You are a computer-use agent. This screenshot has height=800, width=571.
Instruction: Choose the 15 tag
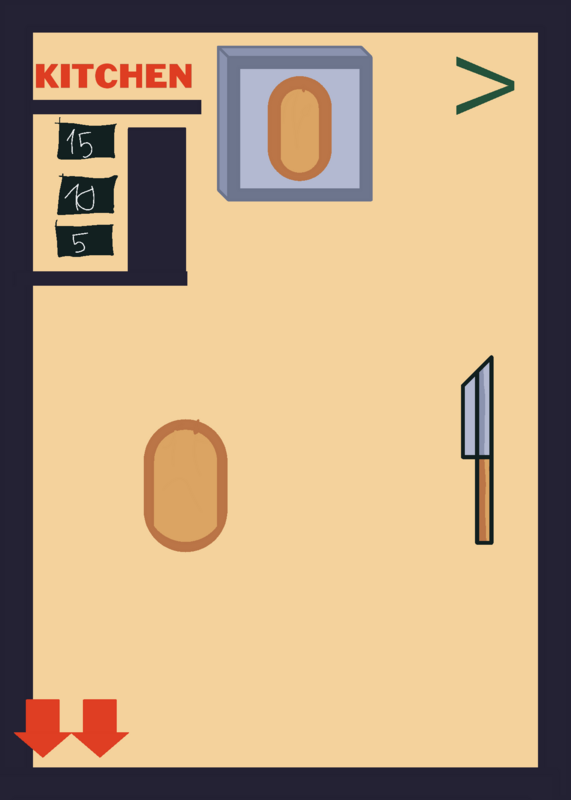86,141
